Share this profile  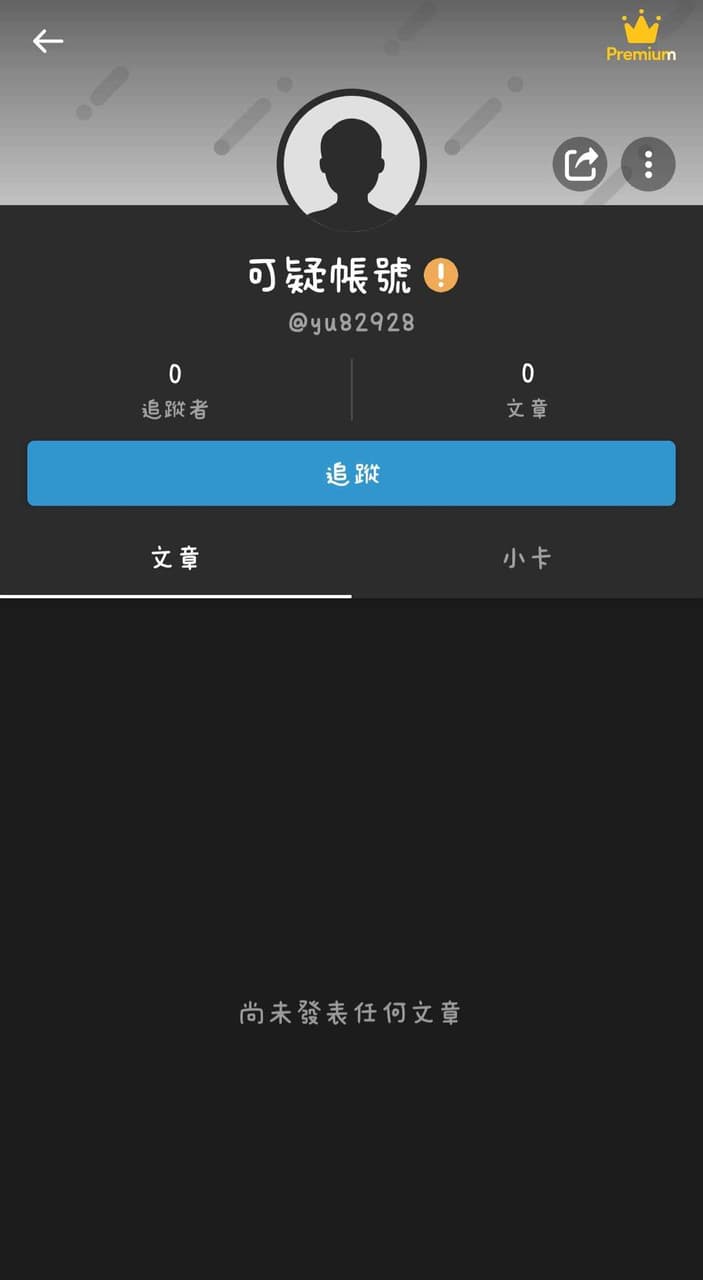pyautogui.click(x=580, y=163)
